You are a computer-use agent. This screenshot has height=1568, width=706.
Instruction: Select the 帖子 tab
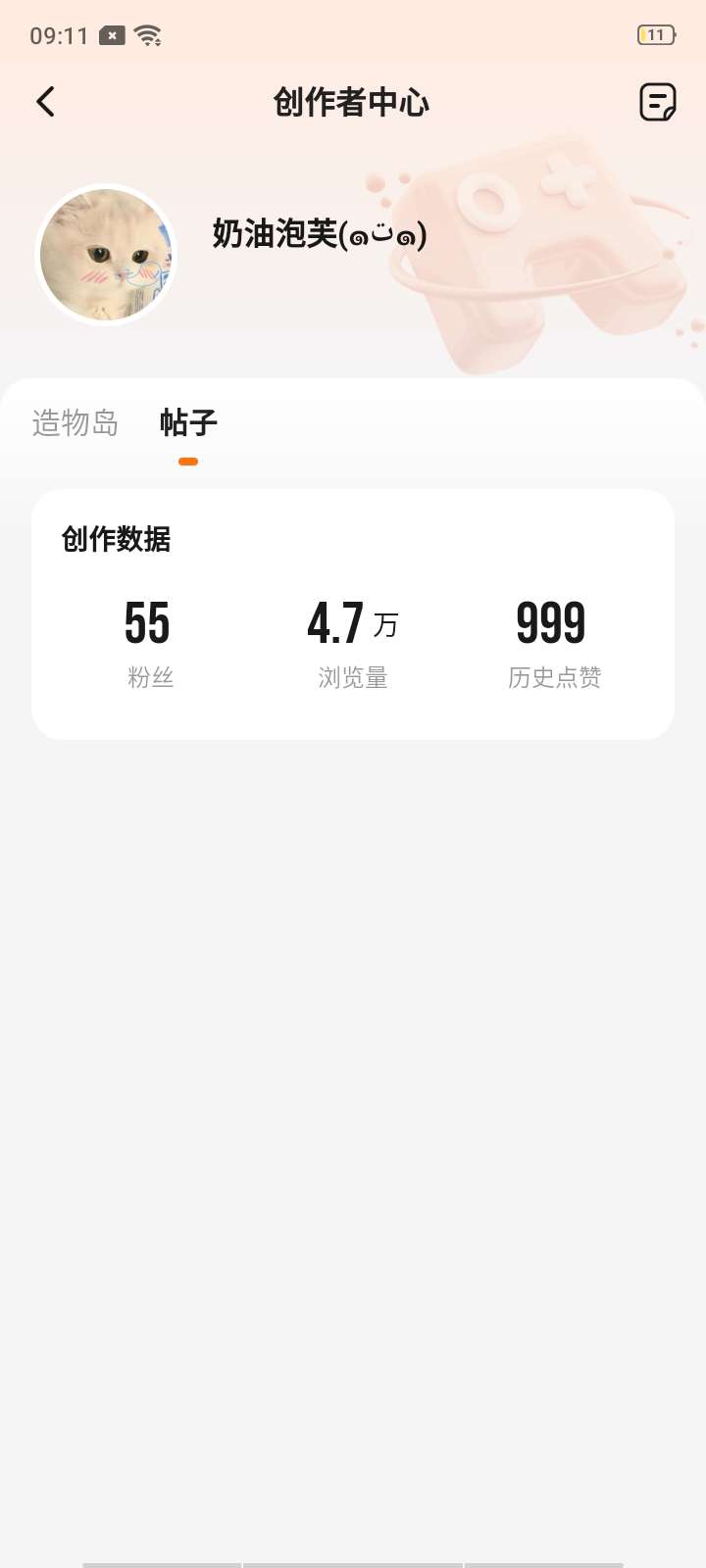[188, 423]
